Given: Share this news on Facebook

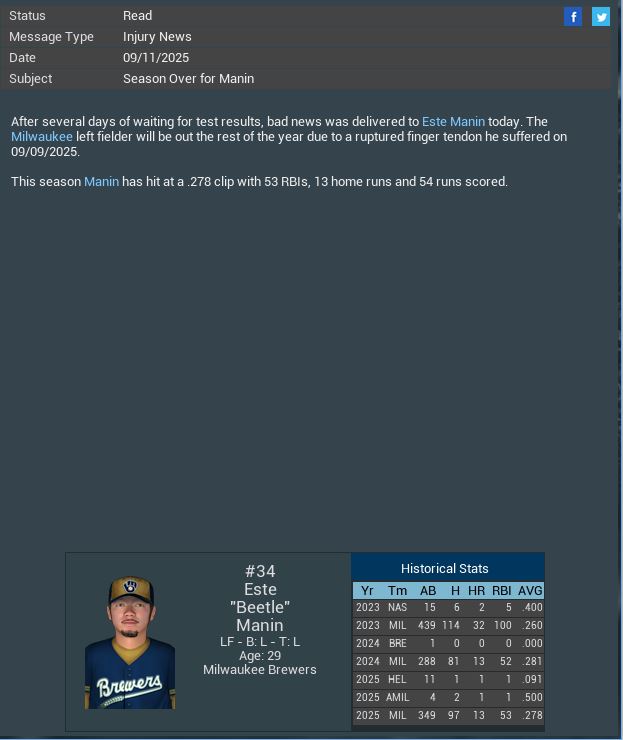Looking at the screenshot, I should pyautogui.click(x=573, y=16).
